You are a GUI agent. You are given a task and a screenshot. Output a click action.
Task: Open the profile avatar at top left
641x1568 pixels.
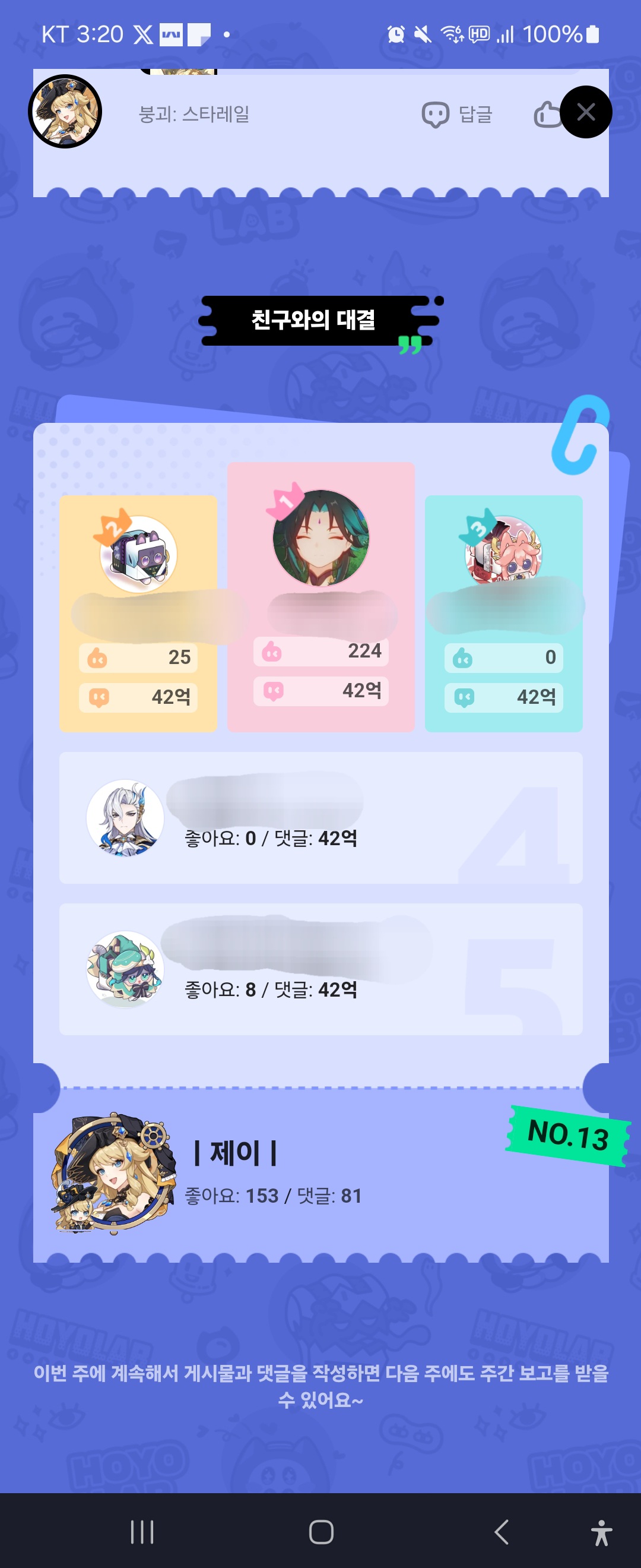(65, 112)
